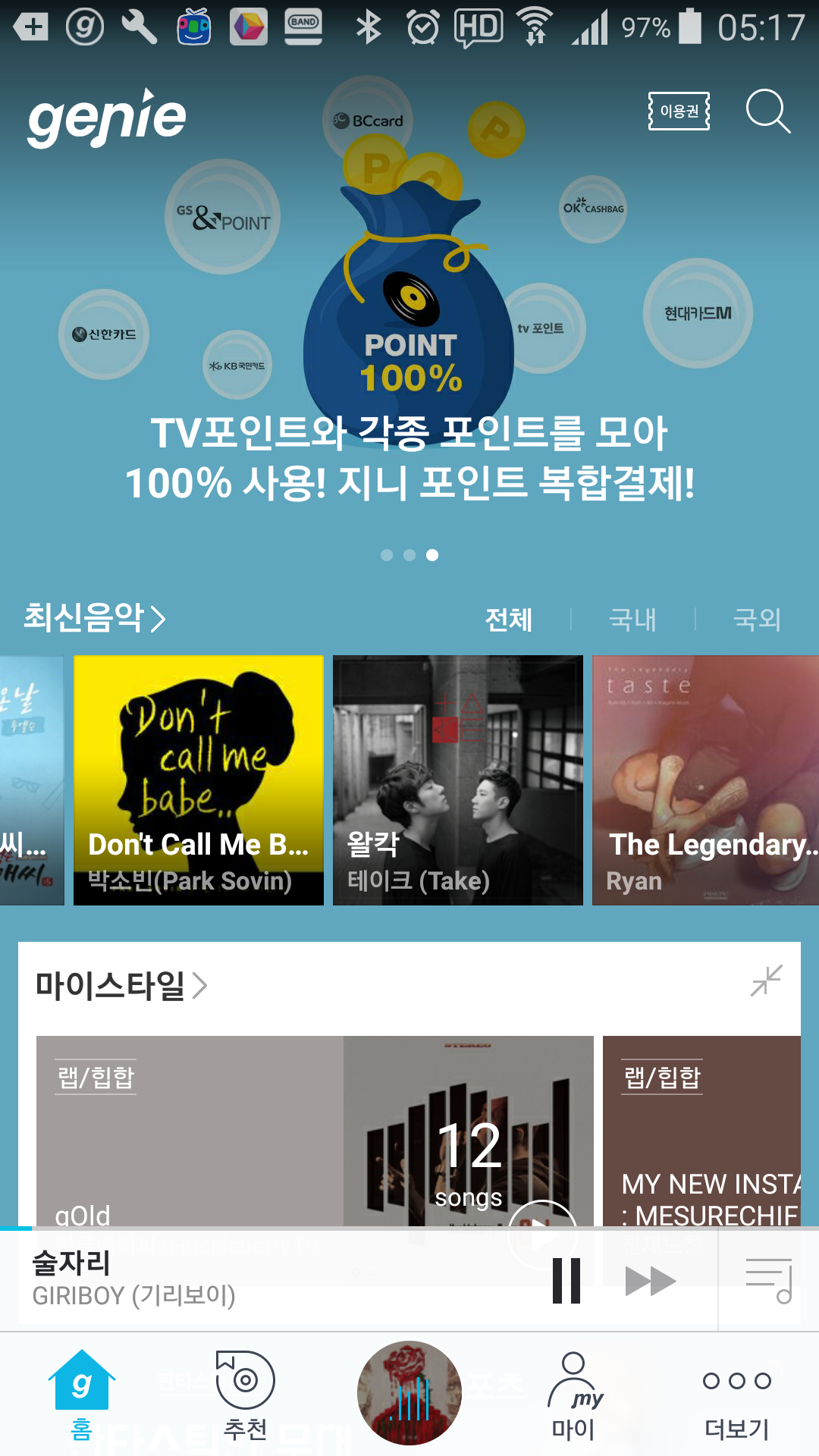This screenshot has height=1456, width=819.
Task: Switch to the 국내 tab
Action: click(633, 620)
